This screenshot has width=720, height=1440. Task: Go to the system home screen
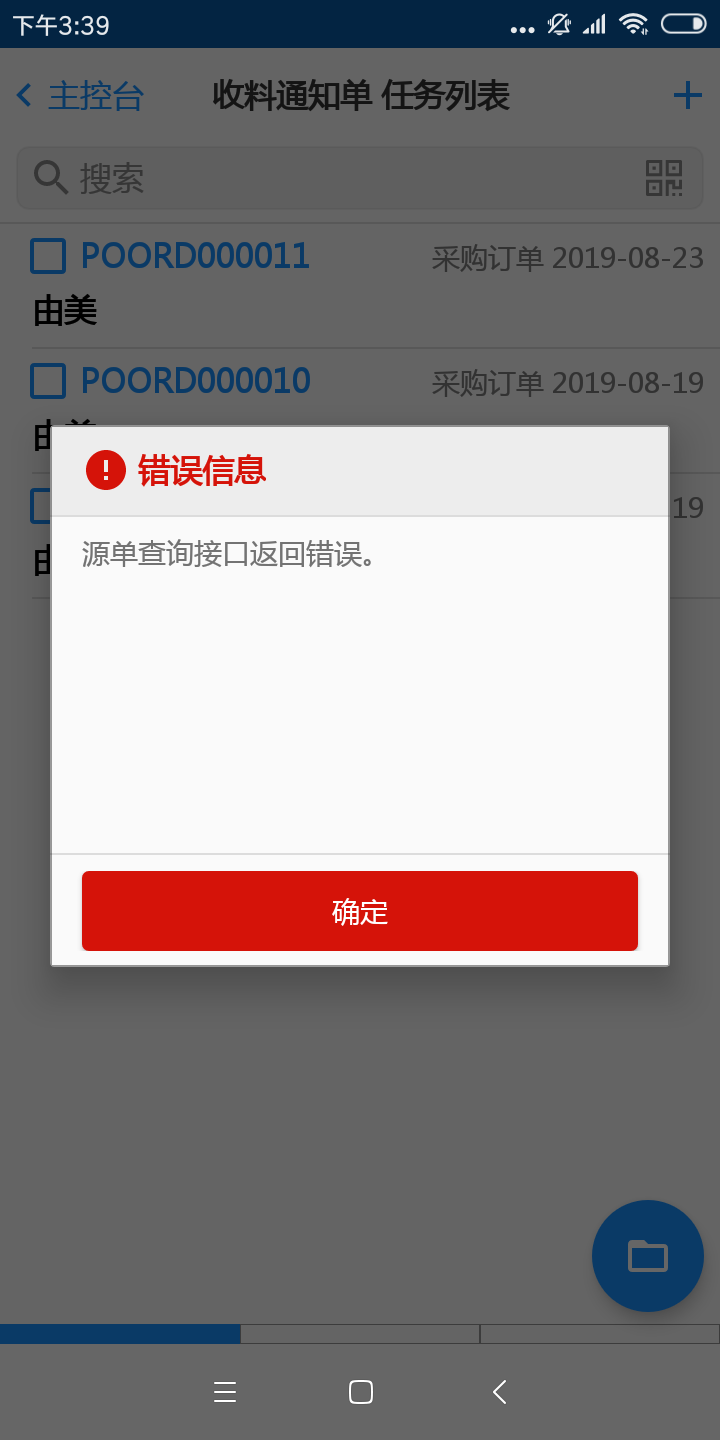[x=360, y=1392]
